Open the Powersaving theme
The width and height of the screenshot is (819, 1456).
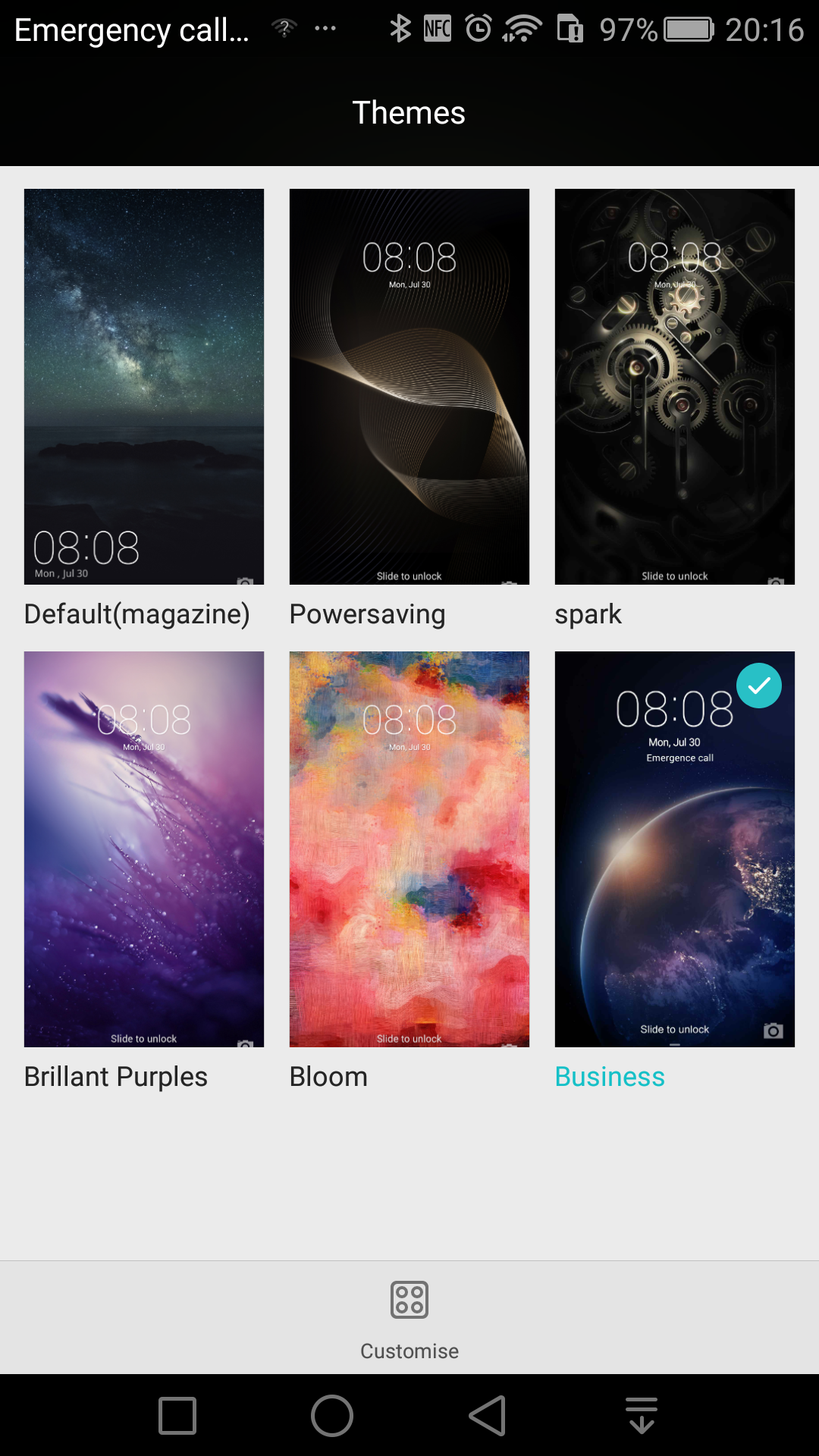(409, 387)
